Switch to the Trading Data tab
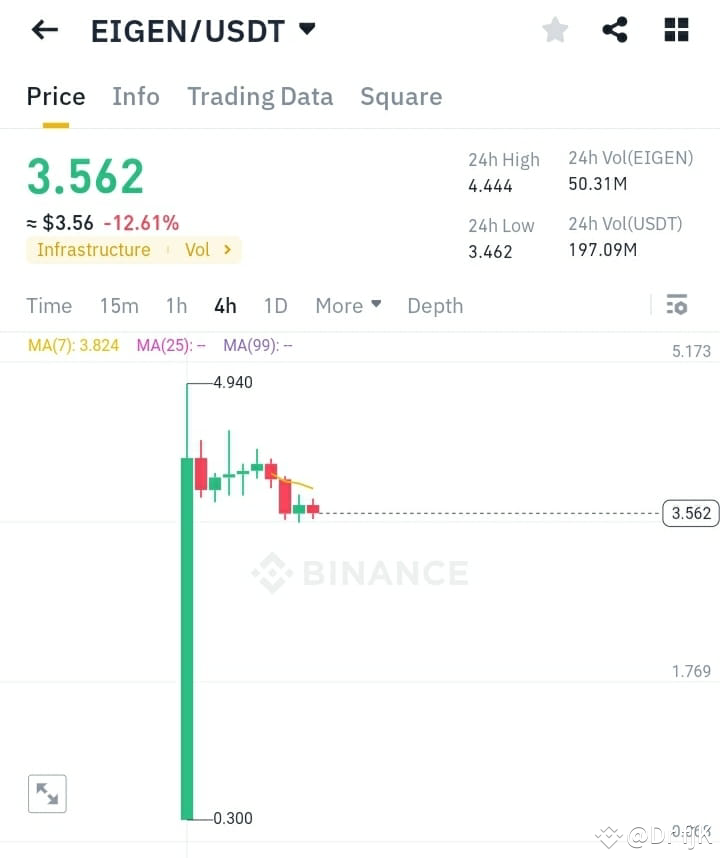The height and width of the screenshot is (858, 720). point(260,96)
